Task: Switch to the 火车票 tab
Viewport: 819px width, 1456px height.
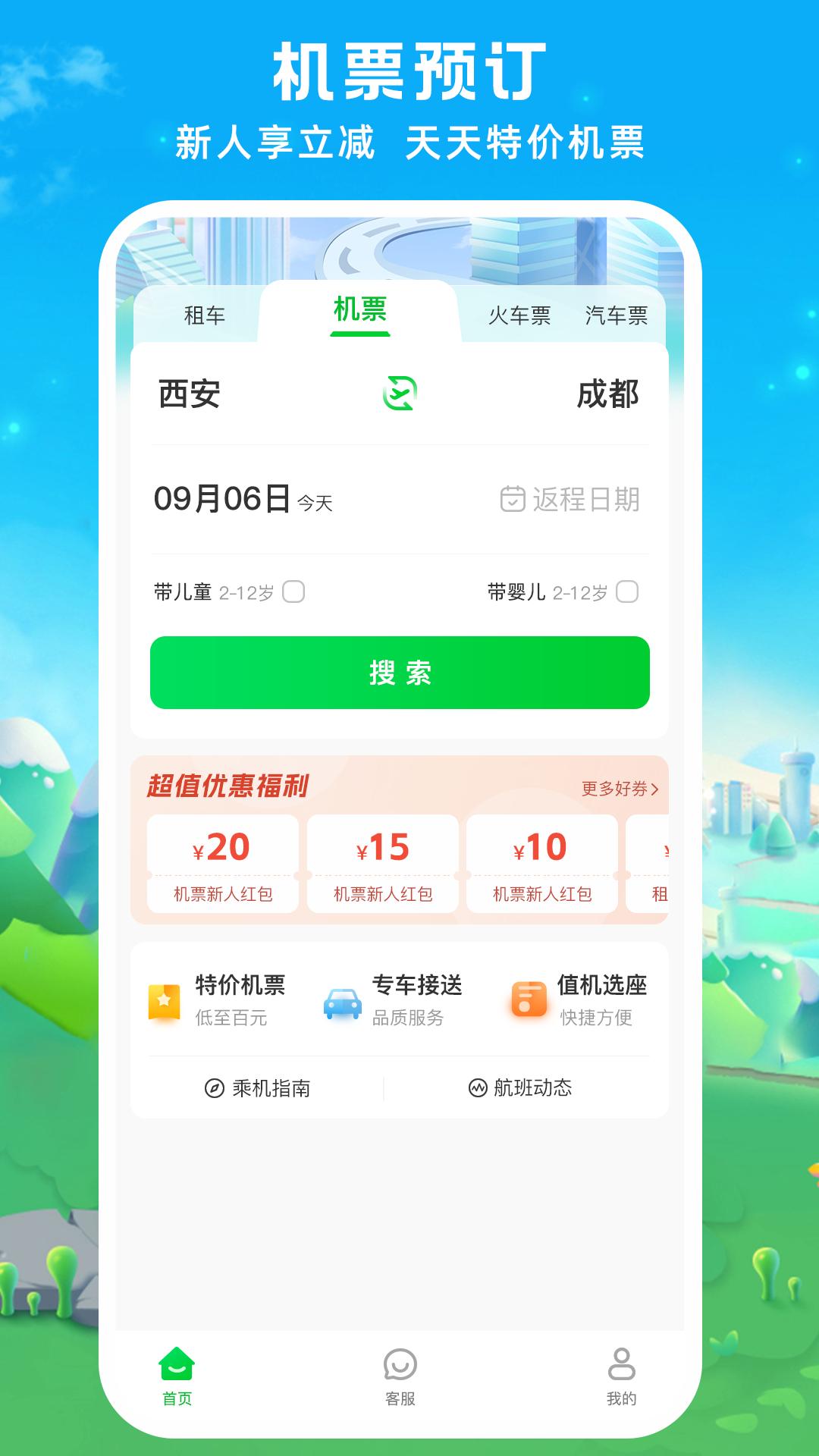Action: click(520, 315)
